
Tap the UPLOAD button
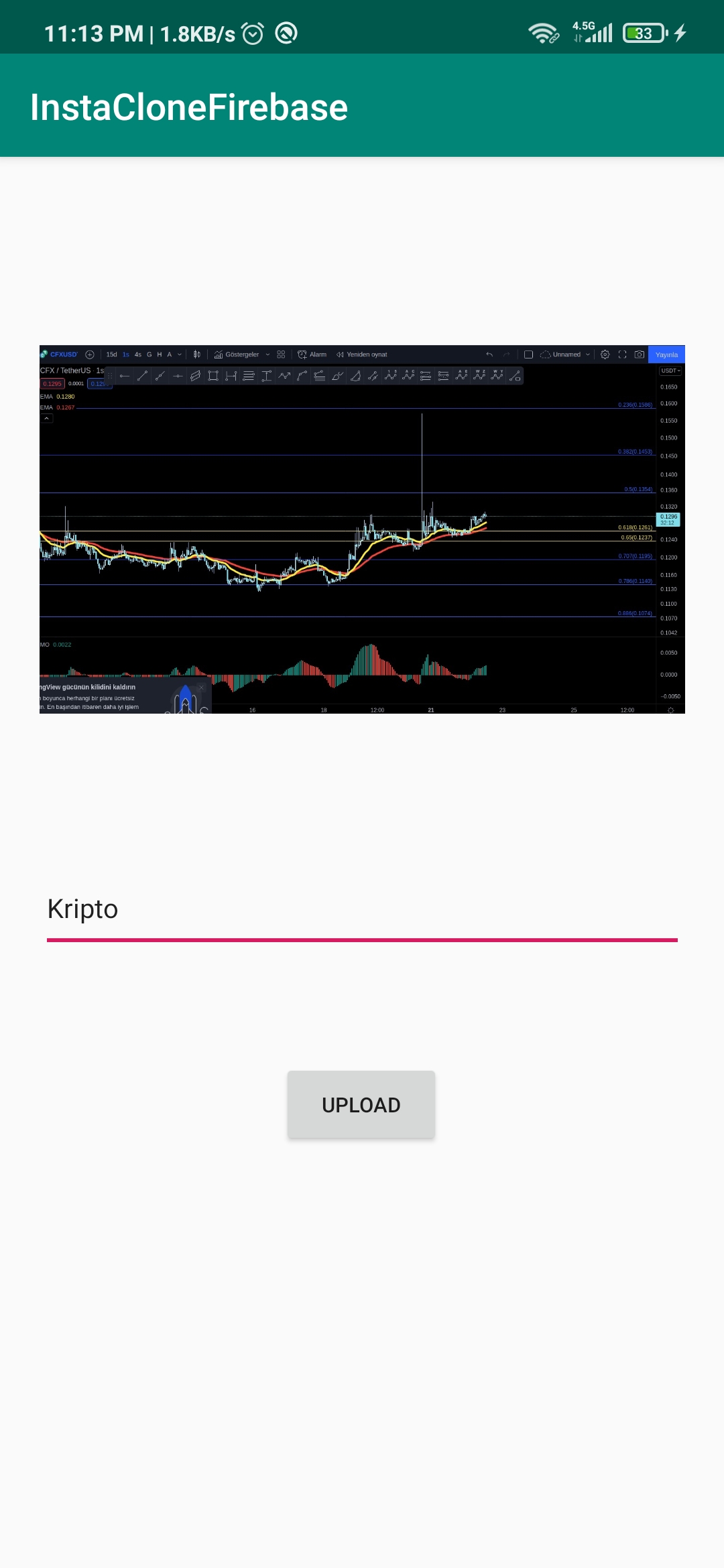pos(361,1104)
